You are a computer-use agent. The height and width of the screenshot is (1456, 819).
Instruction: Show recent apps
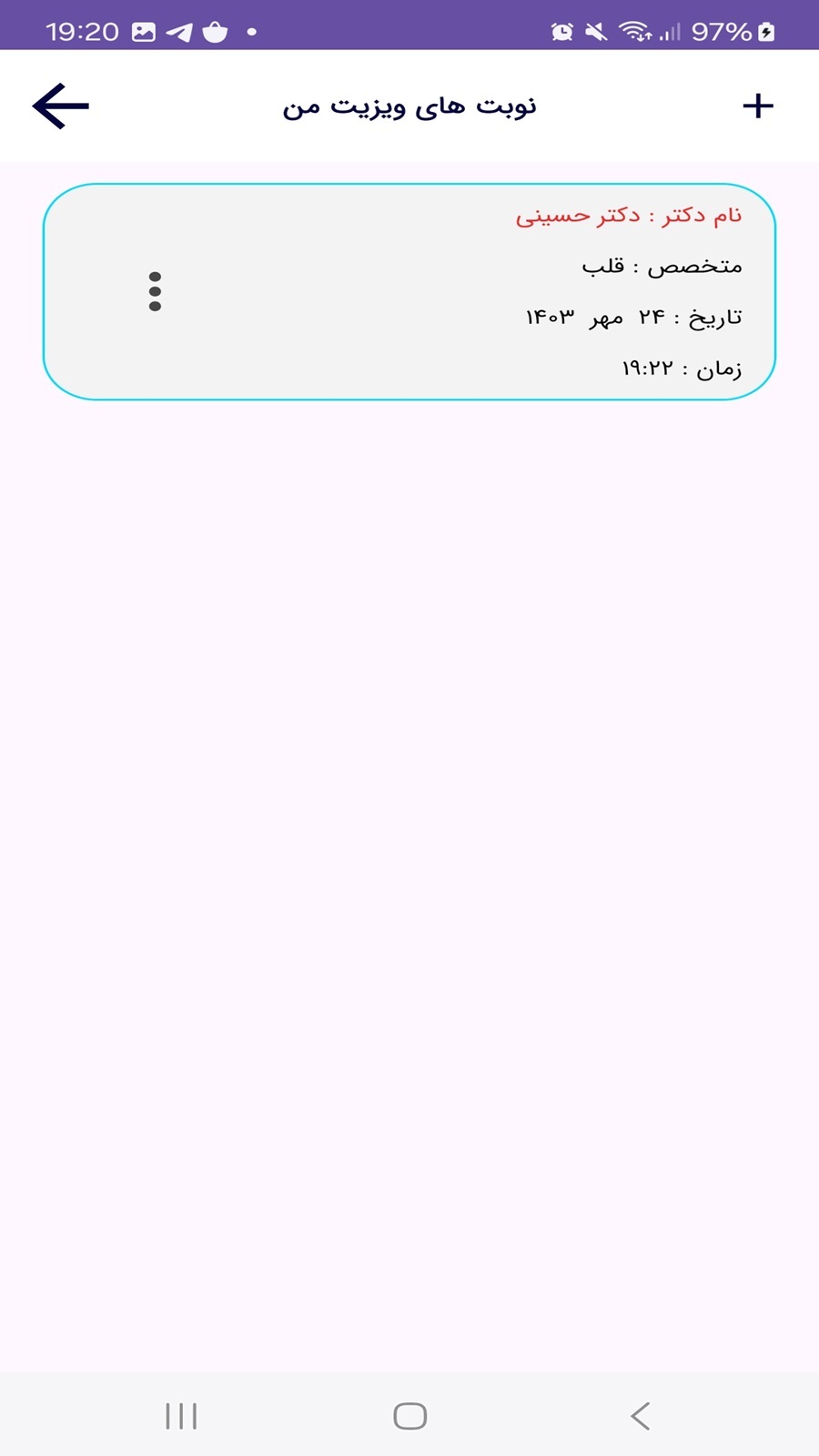pos(181,1415)
